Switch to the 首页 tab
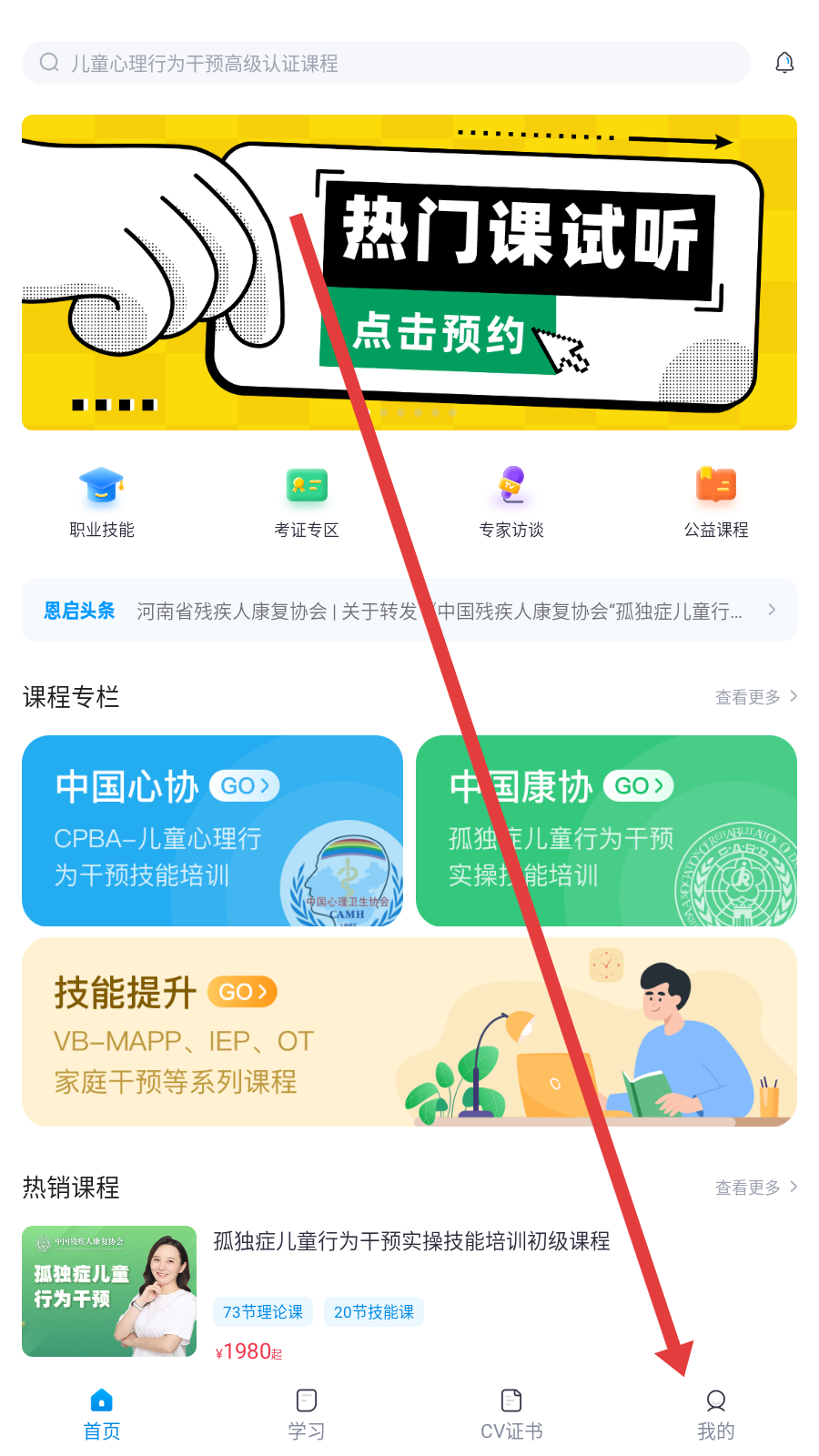 pyautogui.click(x=102, y=1413)
